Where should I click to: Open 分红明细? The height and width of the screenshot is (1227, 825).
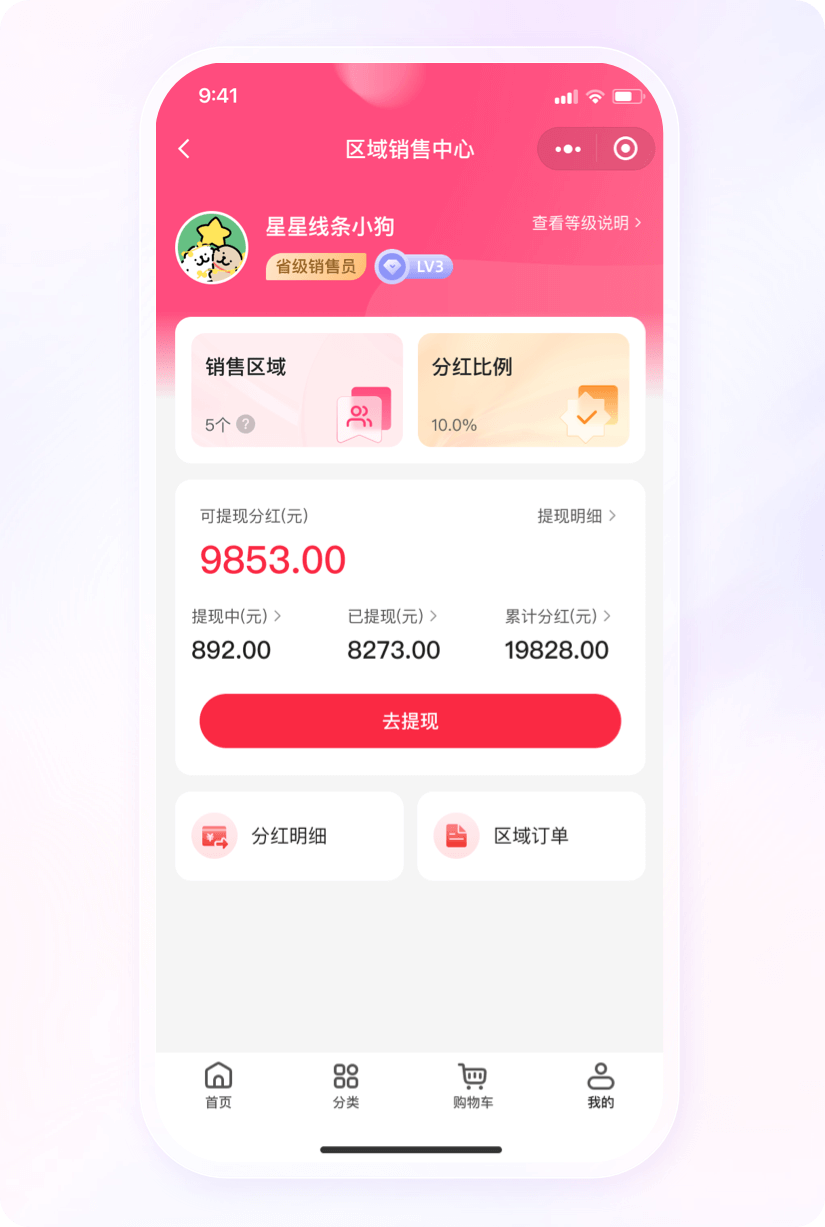[289, 836]
